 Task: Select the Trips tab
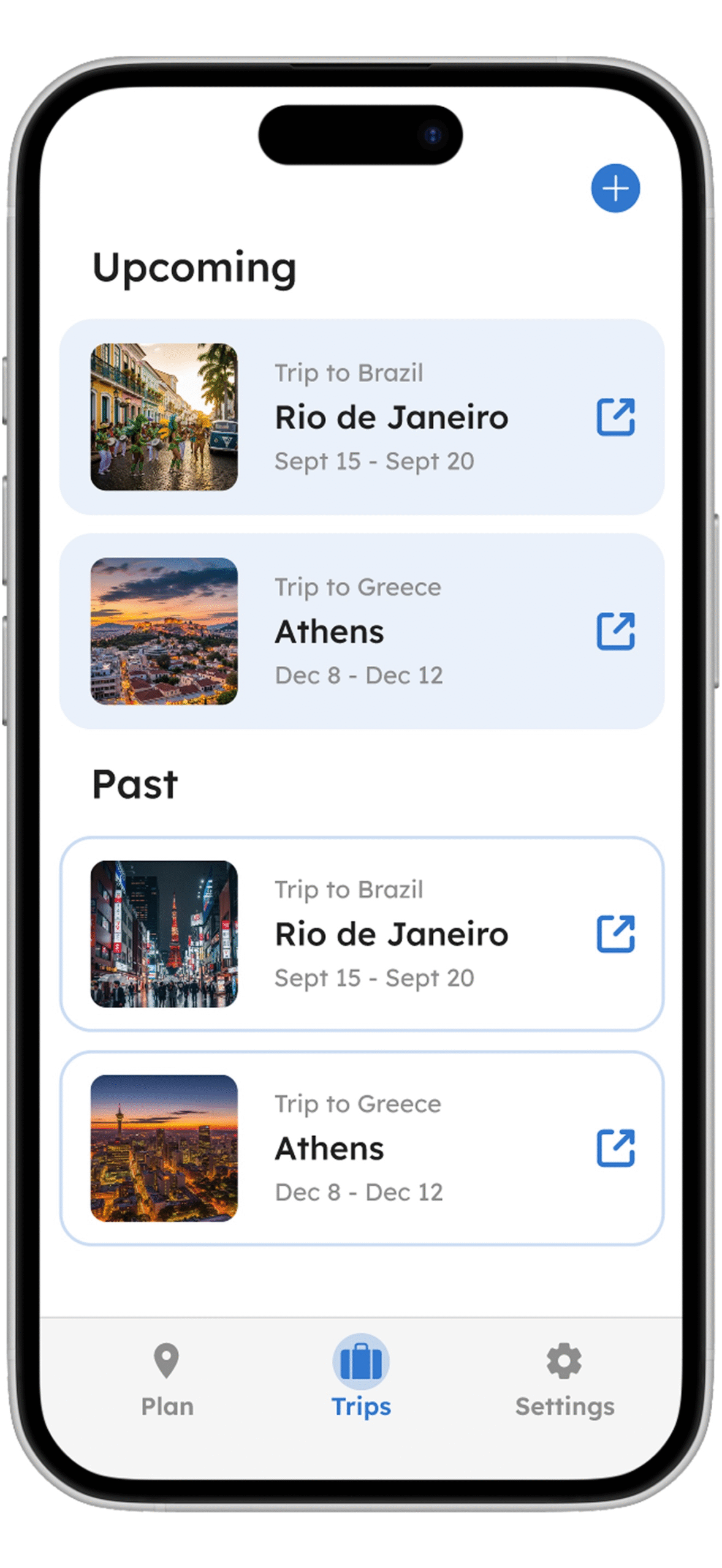(361, 1379)
